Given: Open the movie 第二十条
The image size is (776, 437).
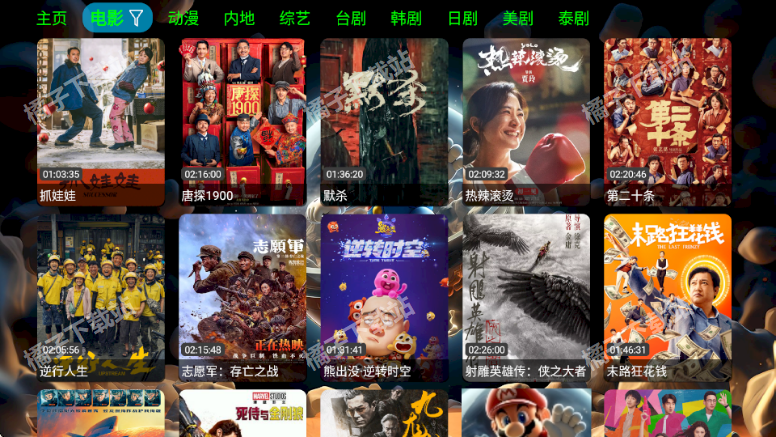Looking at the screenshot, I should point(667,120).
